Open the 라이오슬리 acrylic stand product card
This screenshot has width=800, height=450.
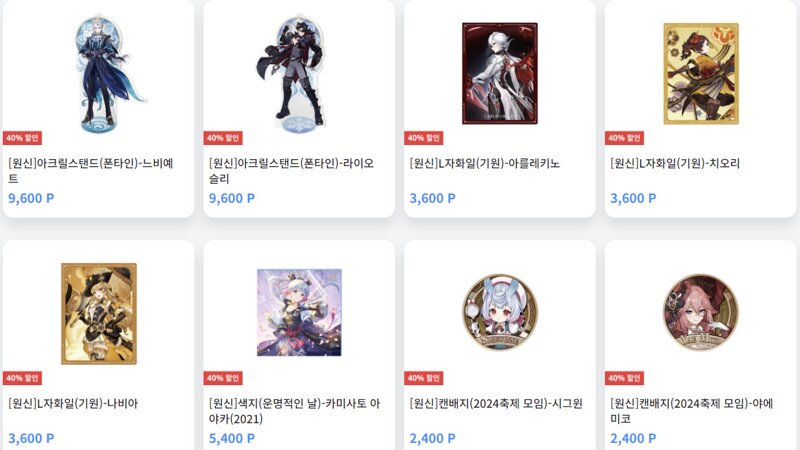tap(299, 75)
